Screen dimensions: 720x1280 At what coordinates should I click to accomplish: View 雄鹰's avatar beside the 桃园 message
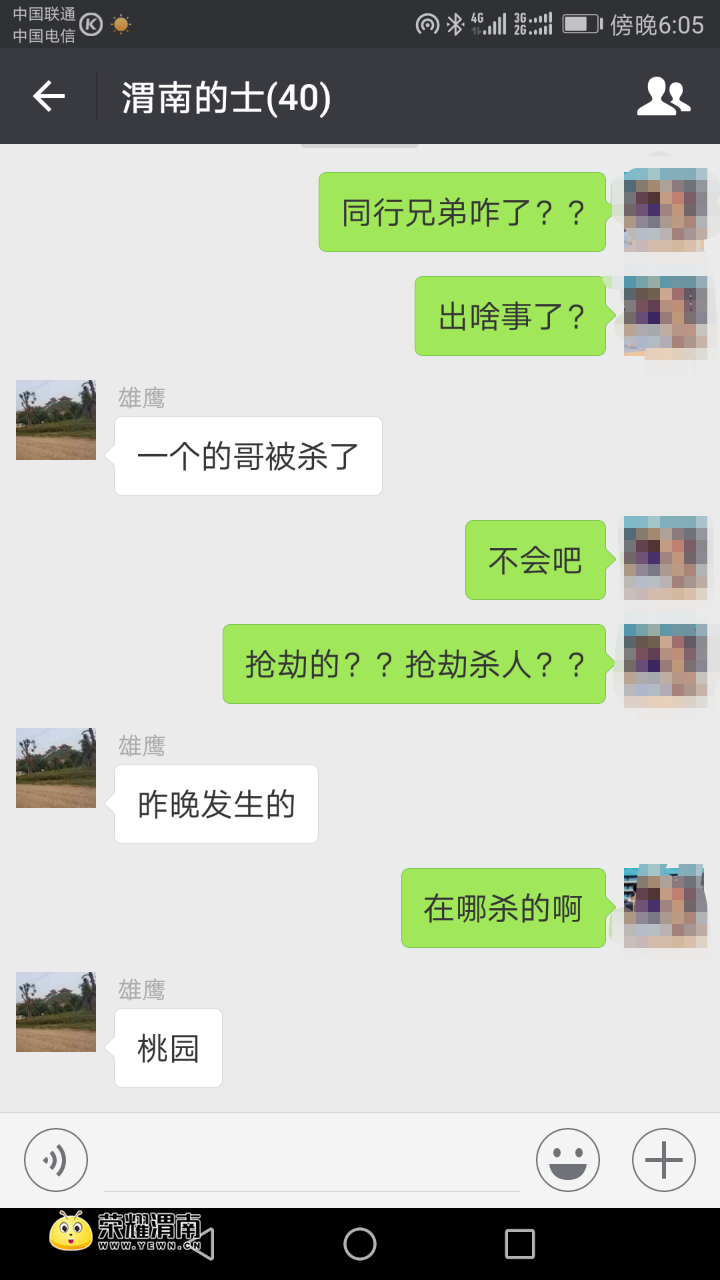56,1012
